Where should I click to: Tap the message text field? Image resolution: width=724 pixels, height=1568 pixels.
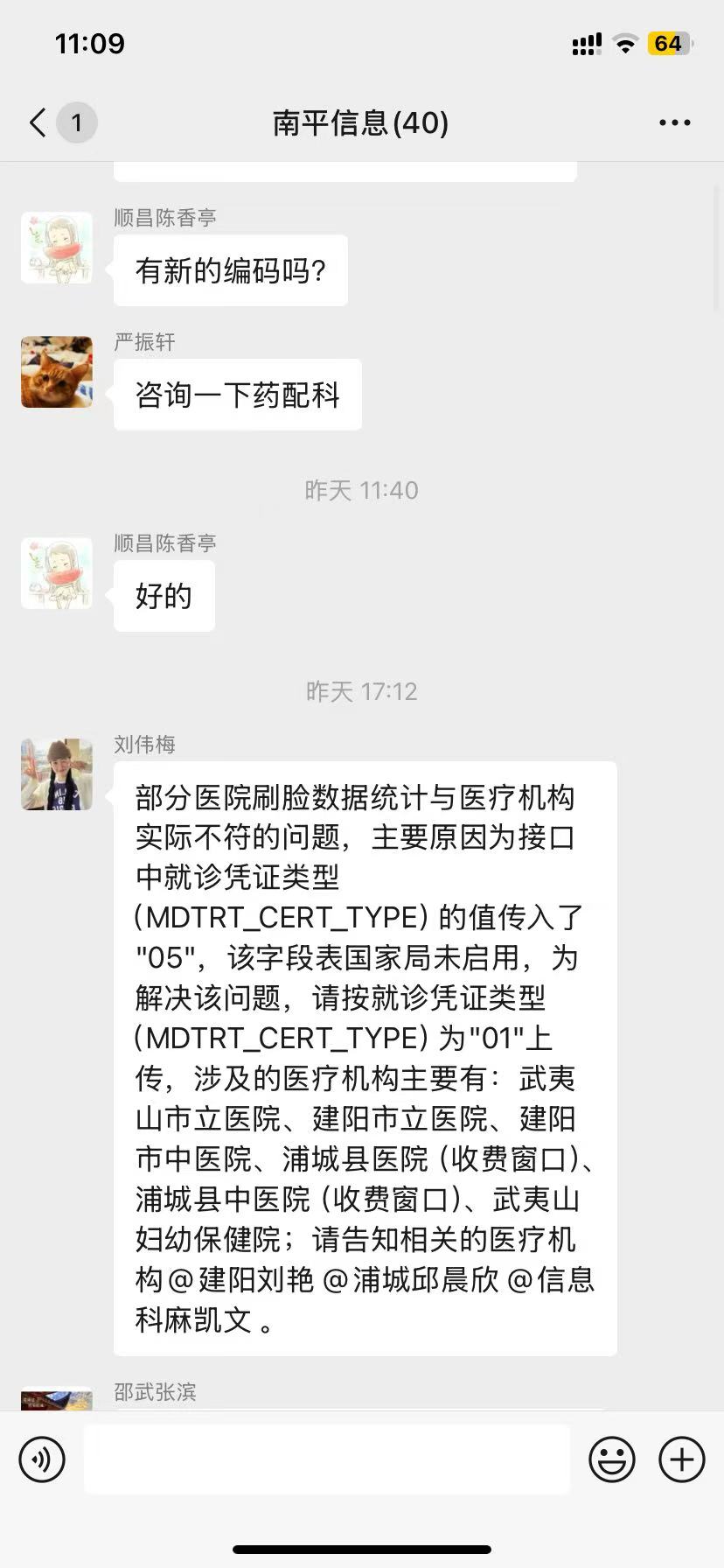click(x=326, y=1459)
